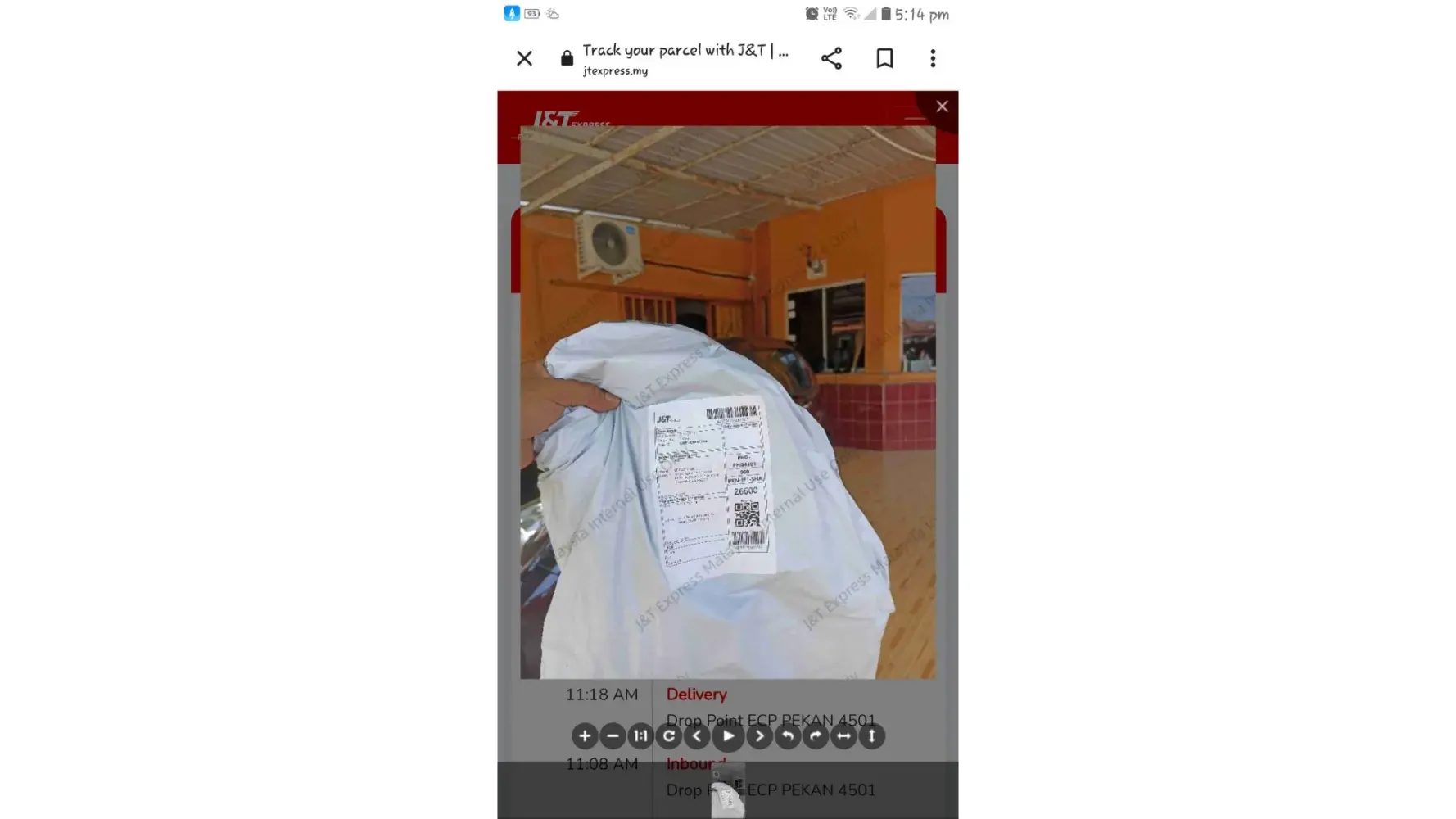Close the browser tab with X
The image size is (1456, 819).
(524, 58)
